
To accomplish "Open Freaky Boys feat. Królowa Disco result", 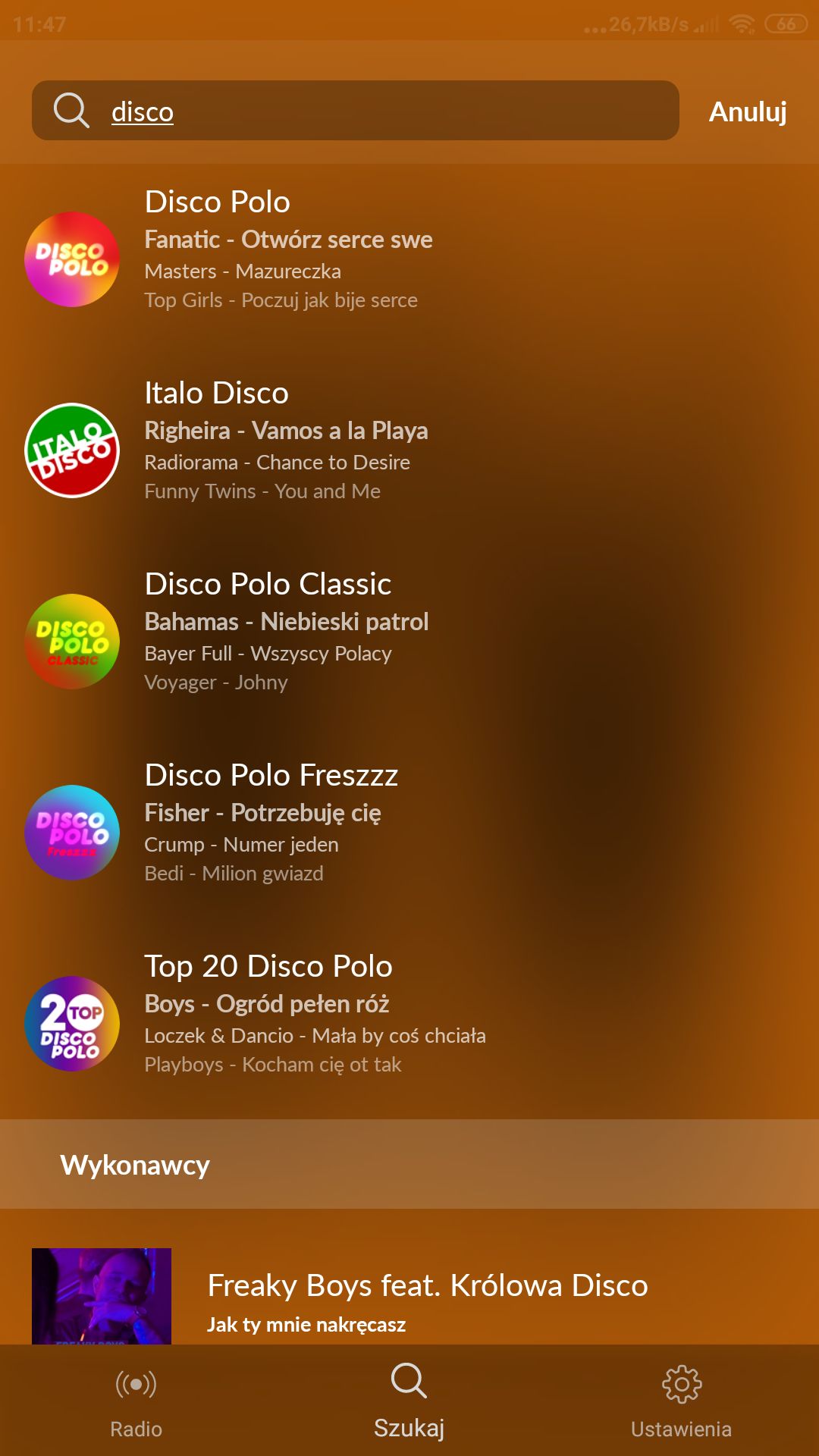I will coord(409,1297).
